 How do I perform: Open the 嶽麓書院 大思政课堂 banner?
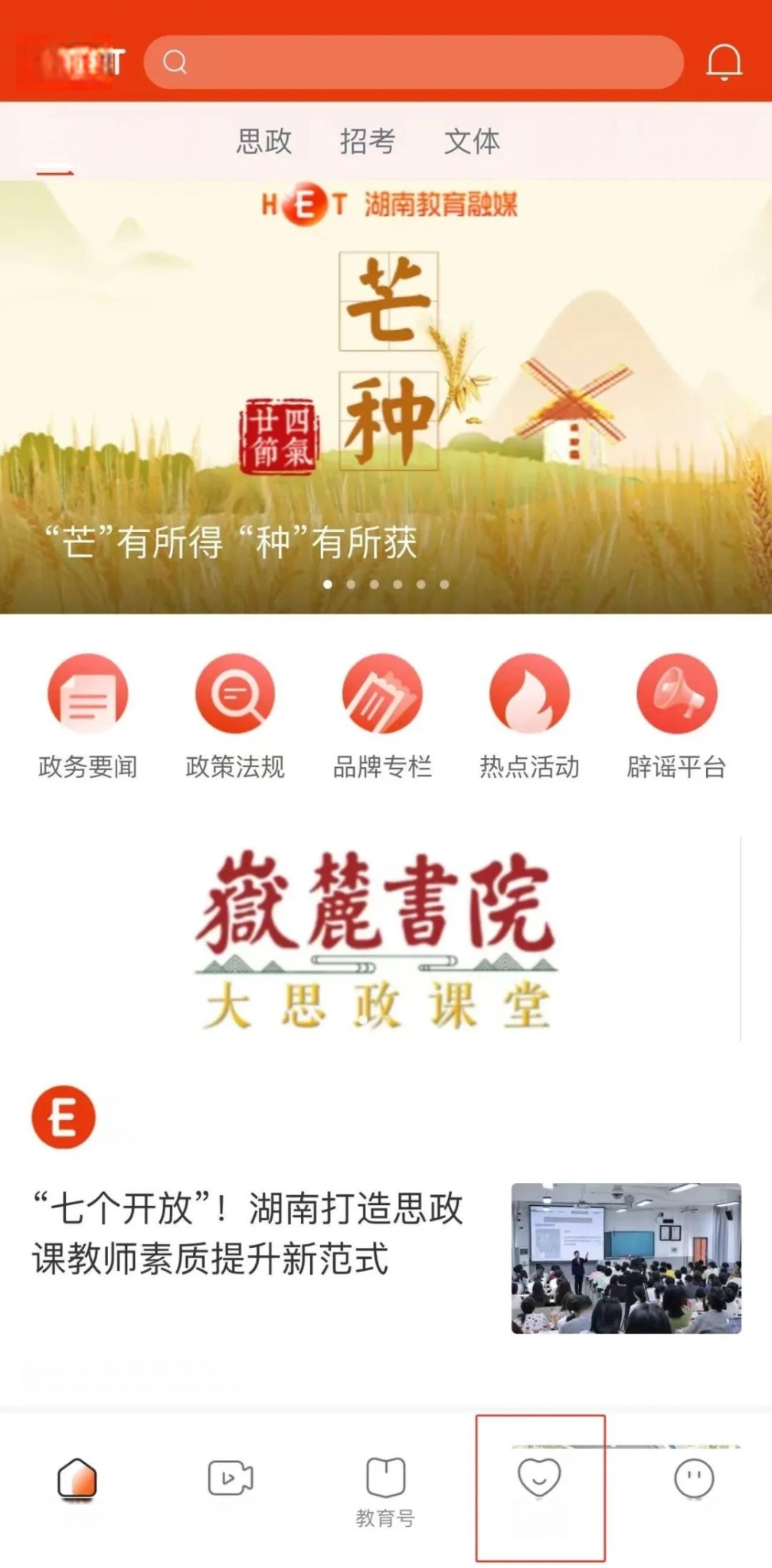click(375, 939)
